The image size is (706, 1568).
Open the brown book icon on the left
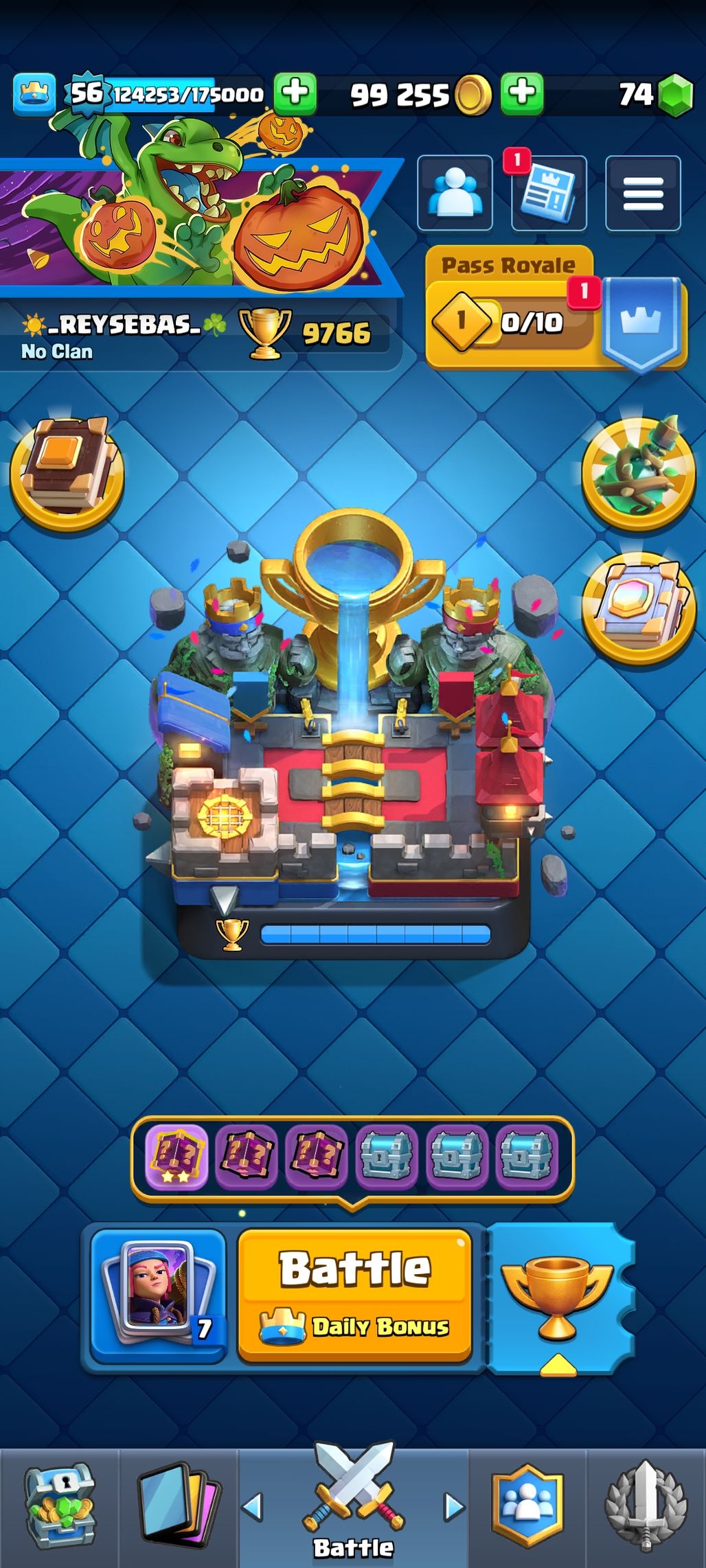67,474
